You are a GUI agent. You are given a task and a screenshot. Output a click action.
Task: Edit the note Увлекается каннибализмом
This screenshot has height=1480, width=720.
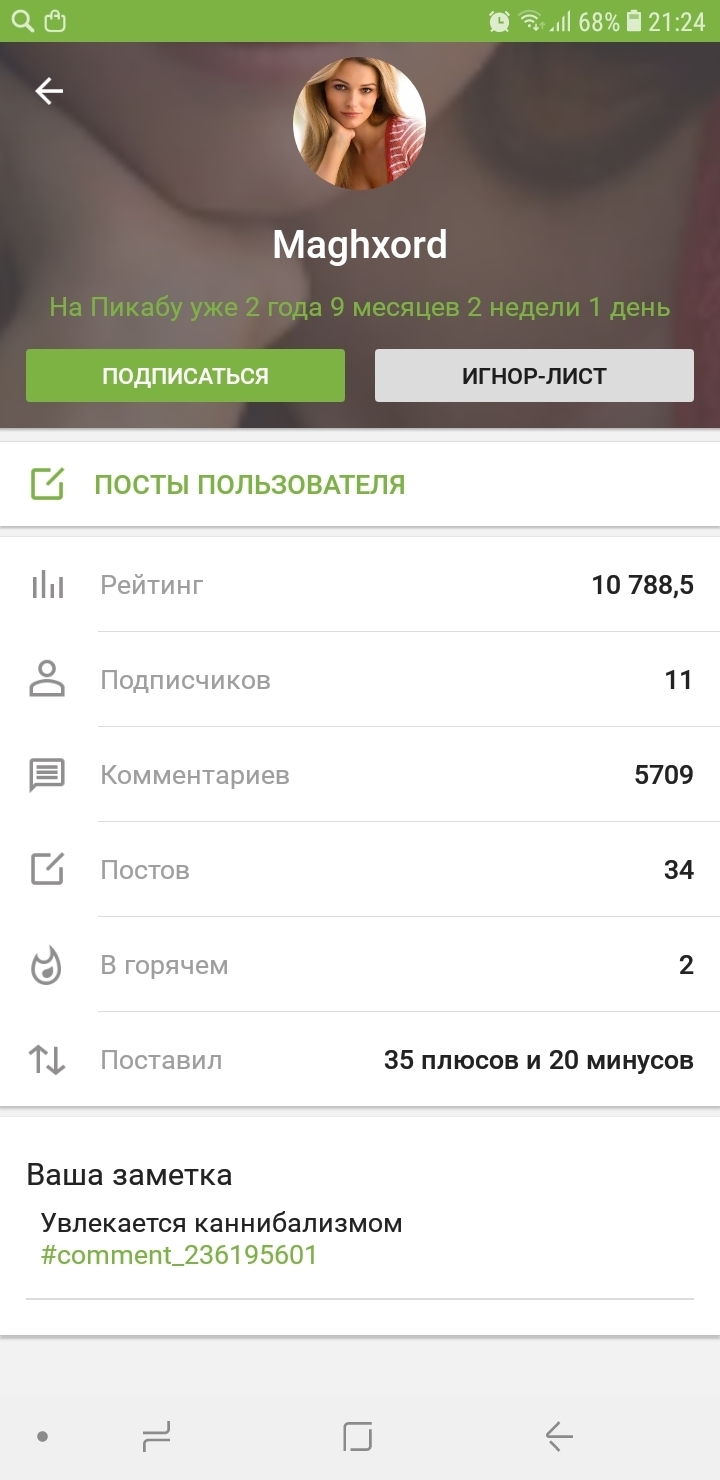[x=221, y=1222]
